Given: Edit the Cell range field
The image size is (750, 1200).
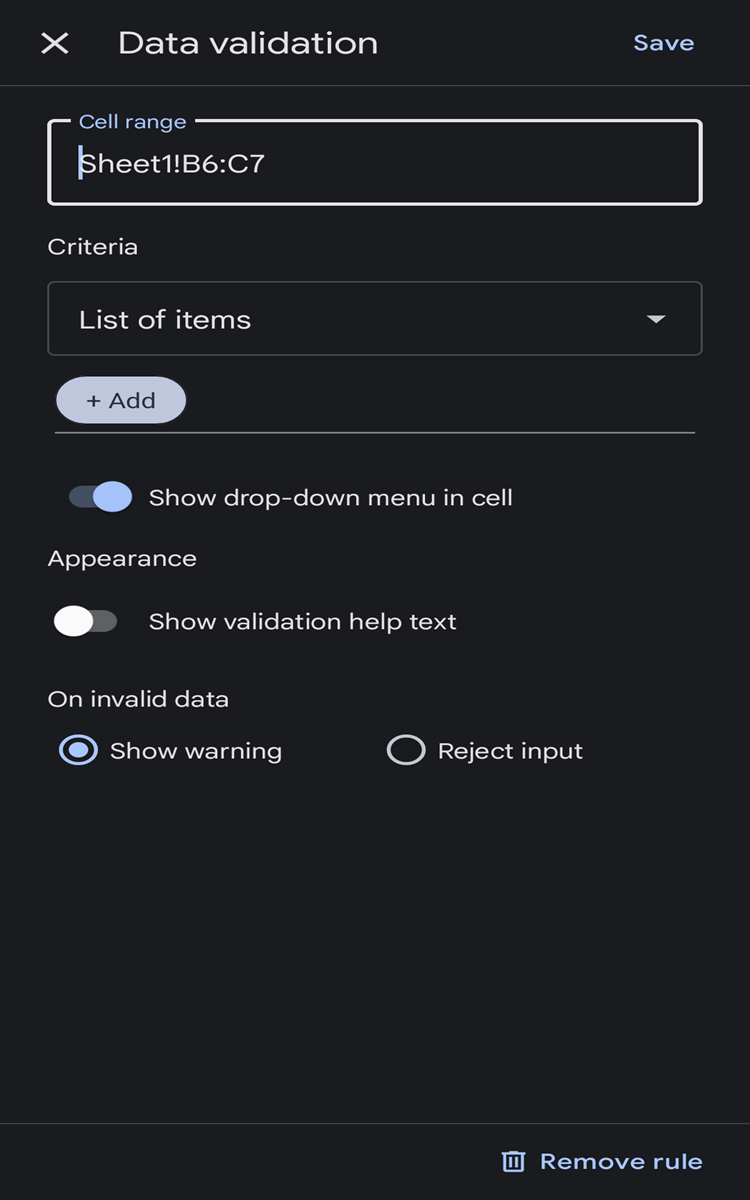Looking at the screenshot, I should tap(375, 163).
